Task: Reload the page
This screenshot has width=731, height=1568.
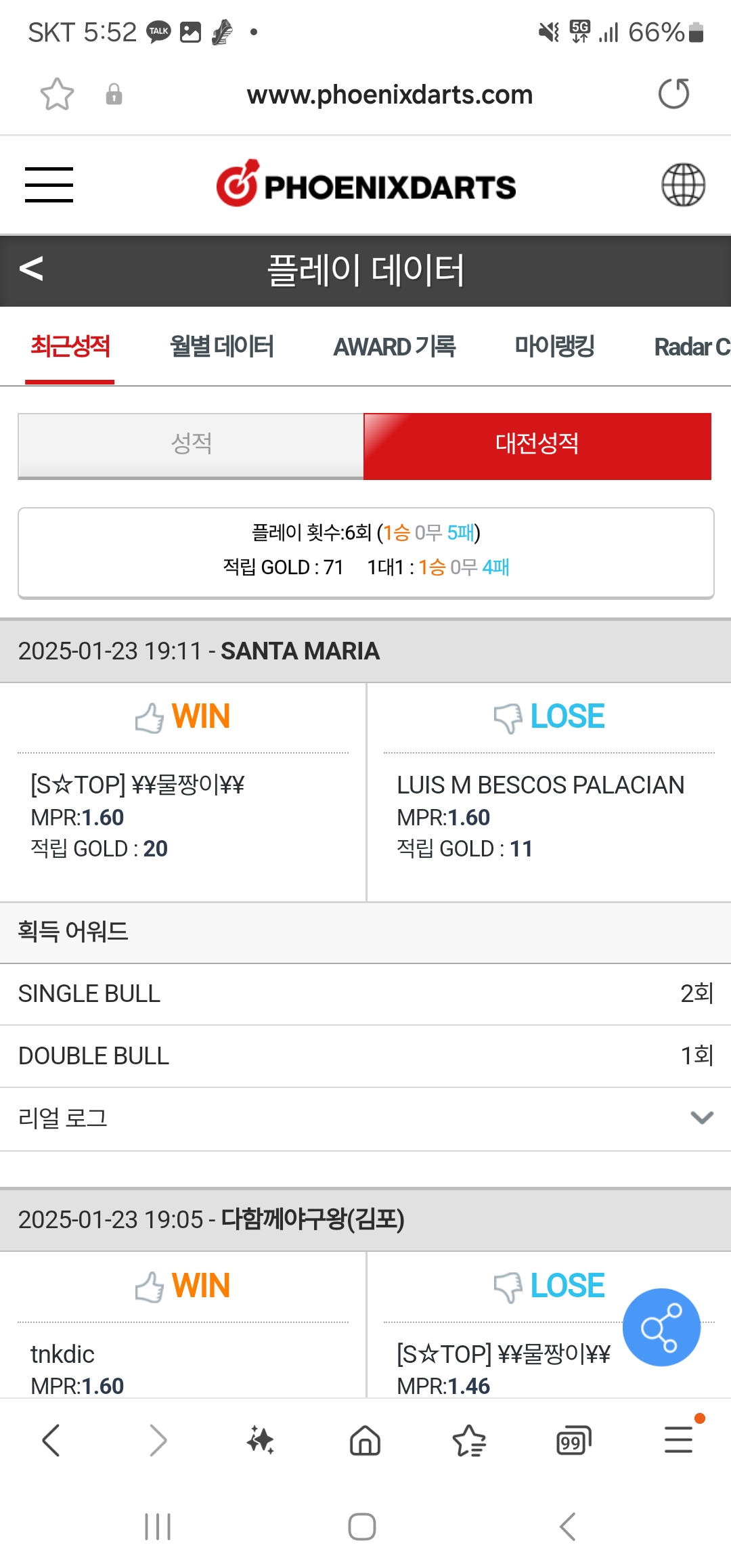Action: coord(673,94)
